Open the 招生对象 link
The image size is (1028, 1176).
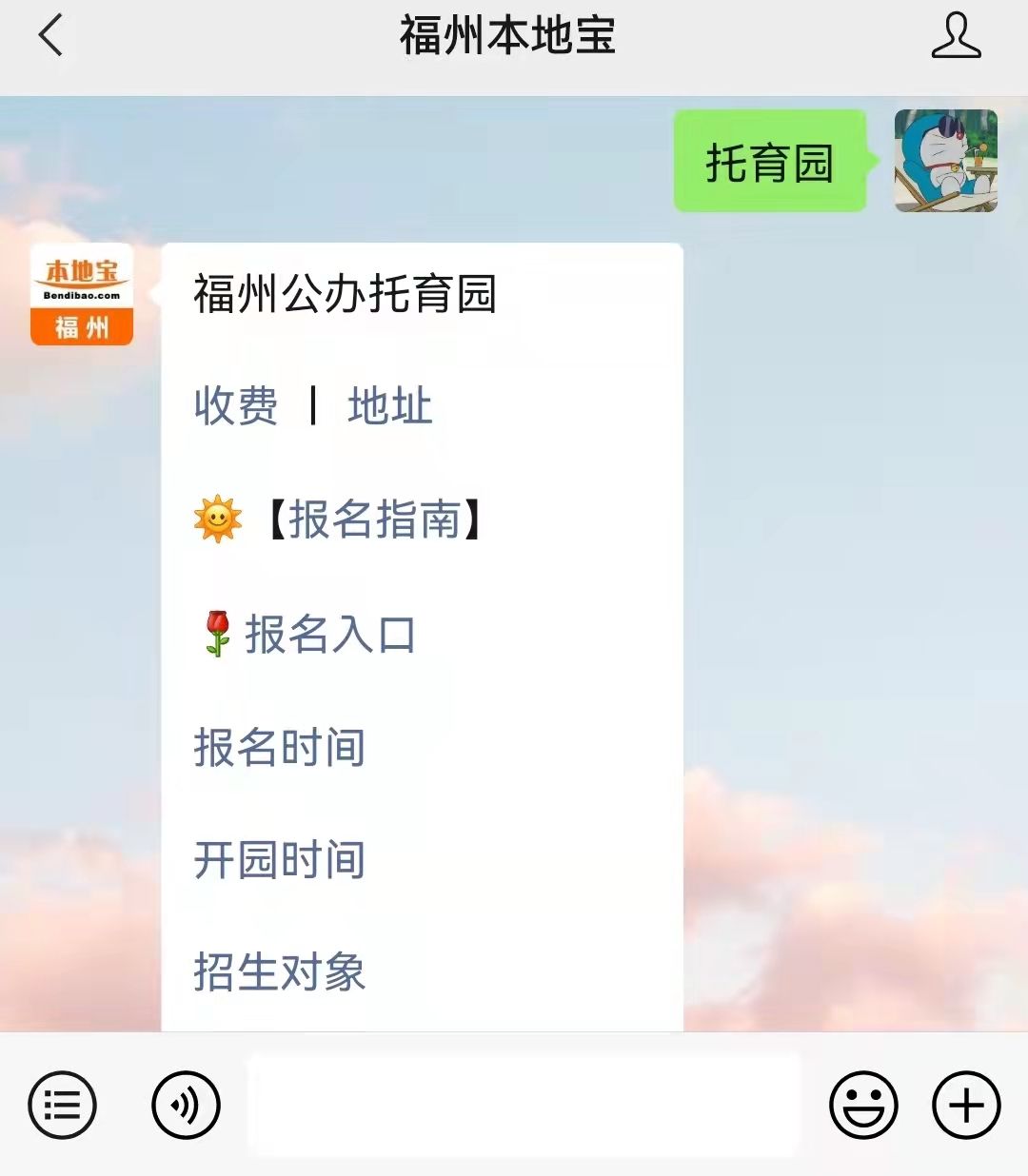click(x=280, y=972)
